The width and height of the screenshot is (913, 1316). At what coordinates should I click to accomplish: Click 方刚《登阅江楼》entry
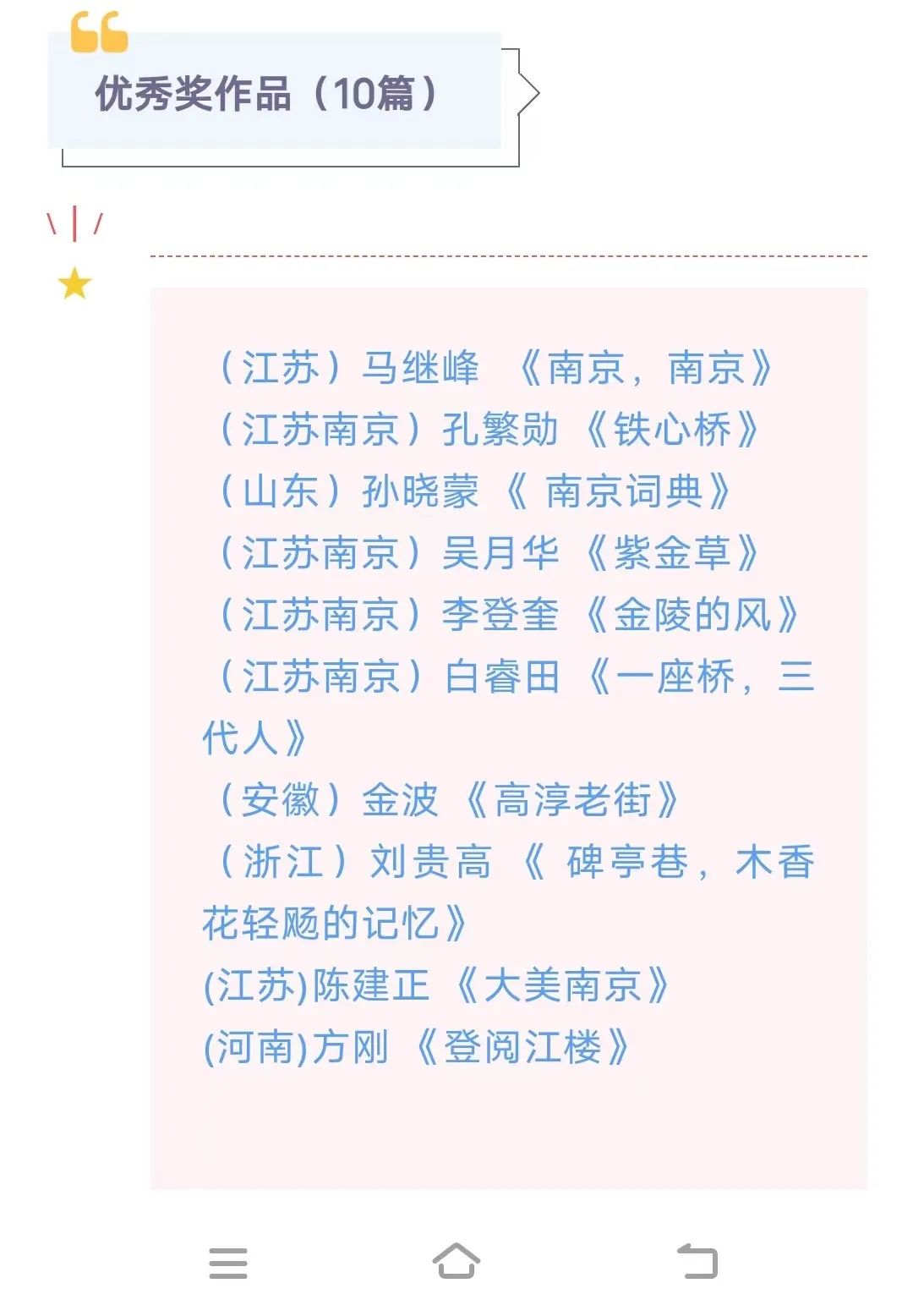(414, 1046)
